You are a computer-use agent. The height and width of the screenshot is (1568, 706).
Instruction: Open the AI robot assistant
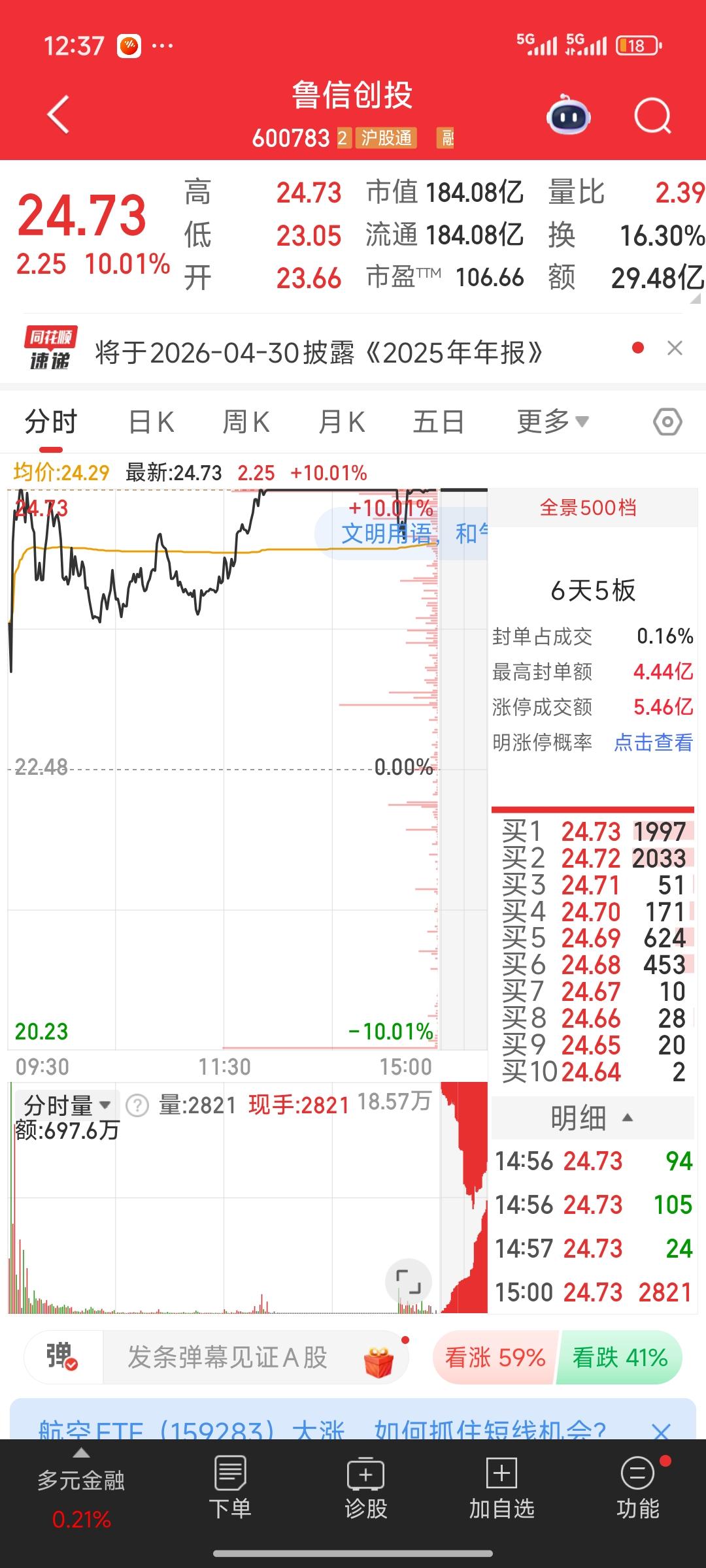click(568, 115)
